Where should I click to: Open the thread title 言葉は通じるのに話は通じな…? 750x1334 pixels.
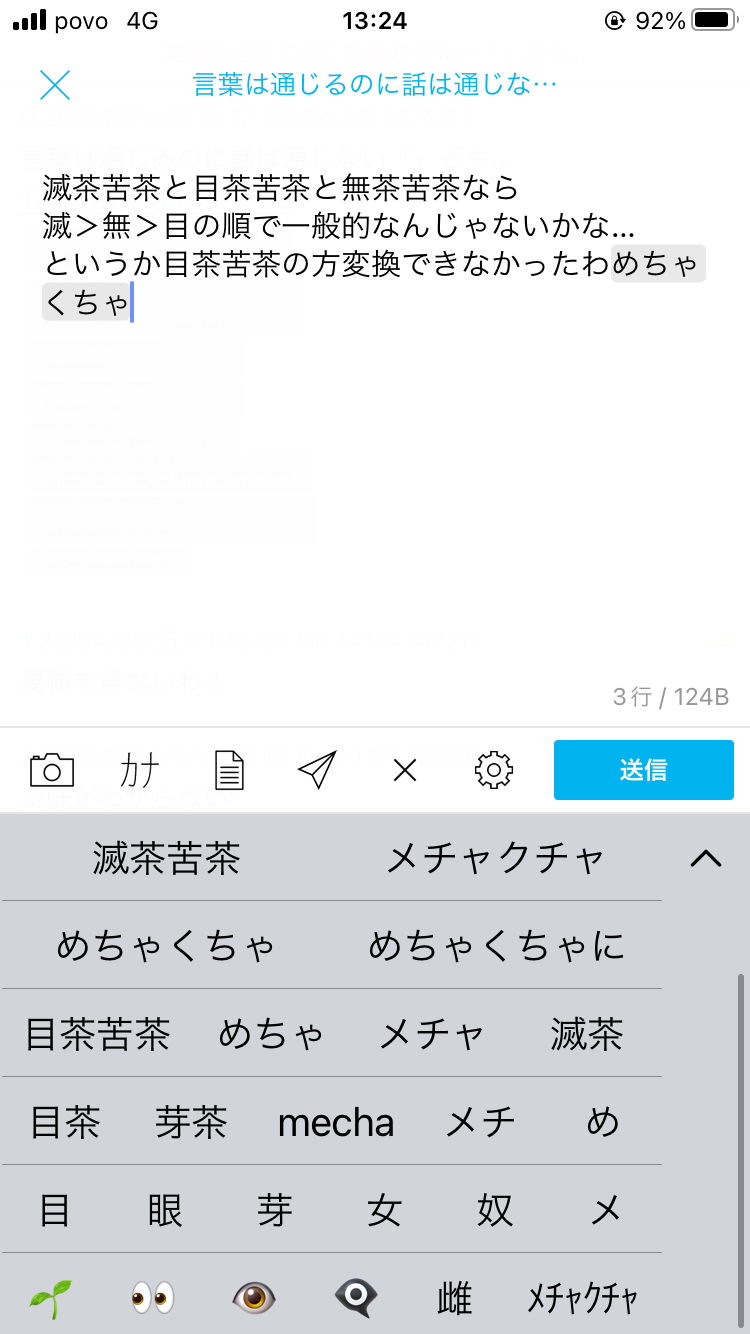[x=375, y=85]
